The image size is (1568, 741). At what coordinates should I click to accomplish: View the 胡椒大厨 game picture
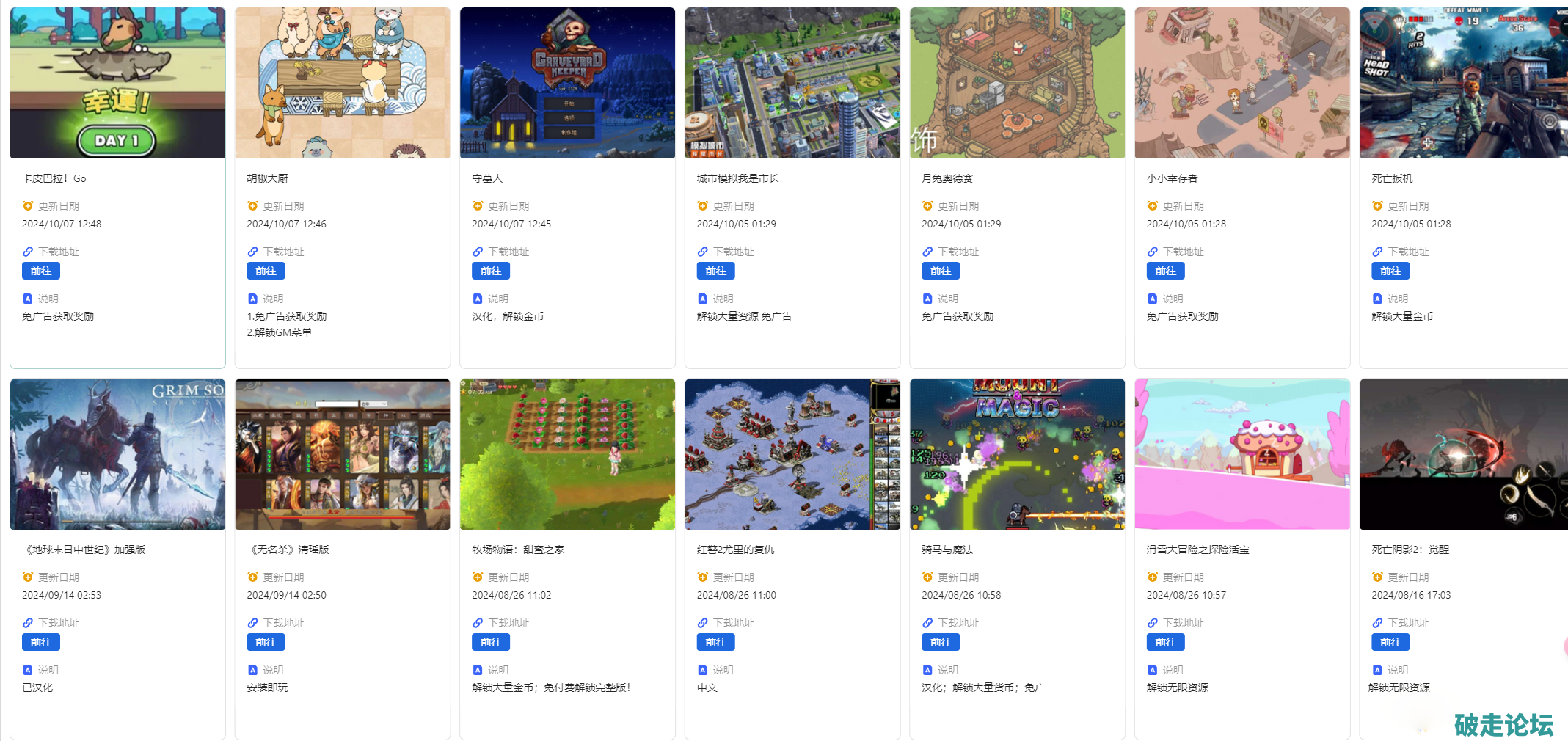click(343, 83)
